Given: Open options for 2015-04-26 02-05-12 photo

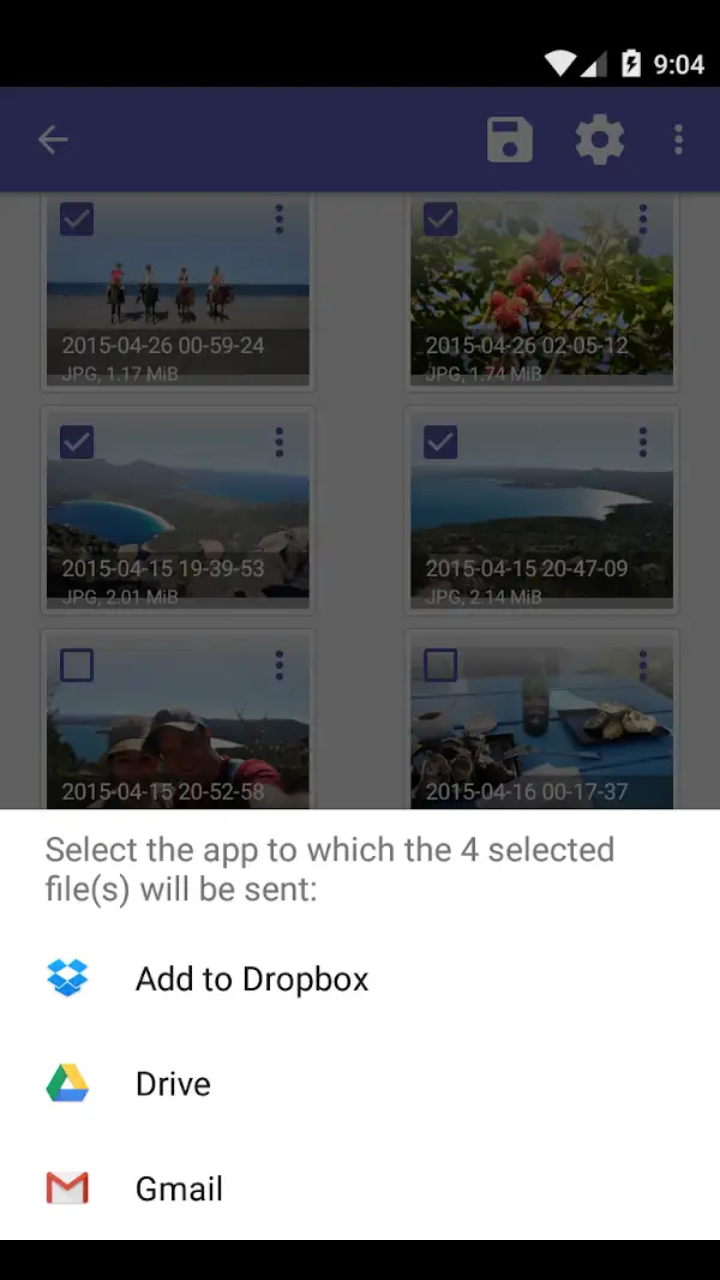Looking at the screenshot, I should pos(643,219).
